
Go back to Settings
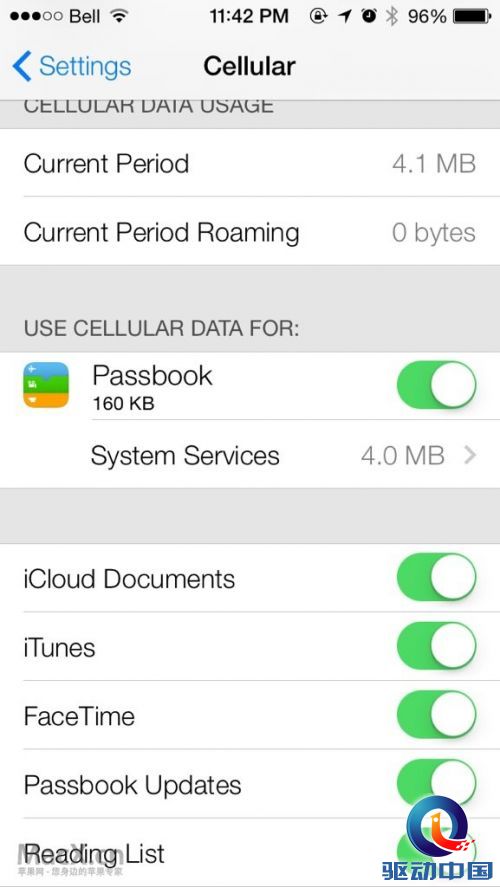(72, 67)
